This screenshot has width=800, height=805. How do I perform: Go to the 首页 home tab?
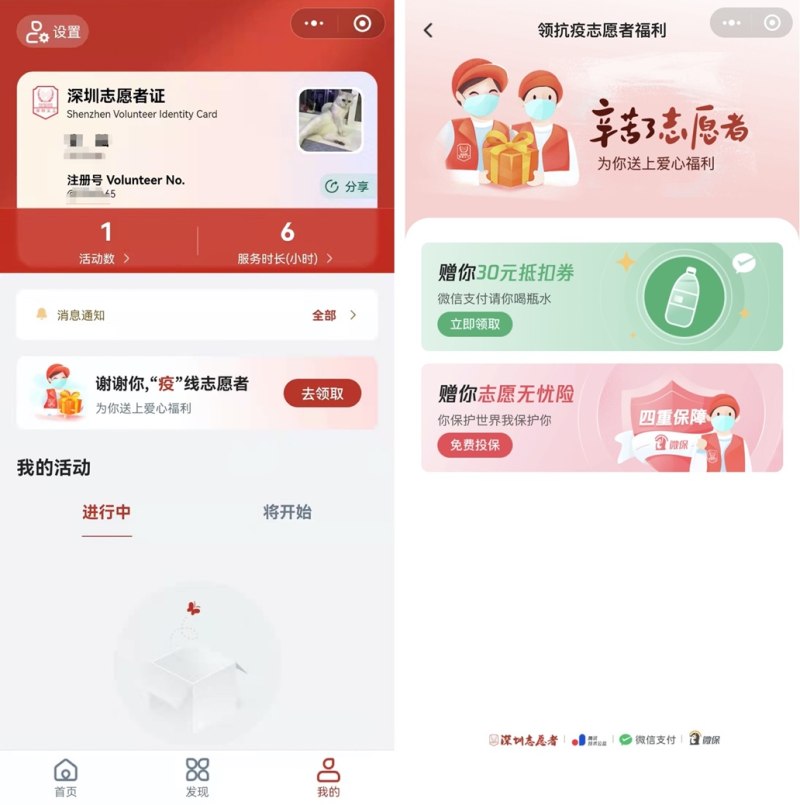[x=65, y=778]
